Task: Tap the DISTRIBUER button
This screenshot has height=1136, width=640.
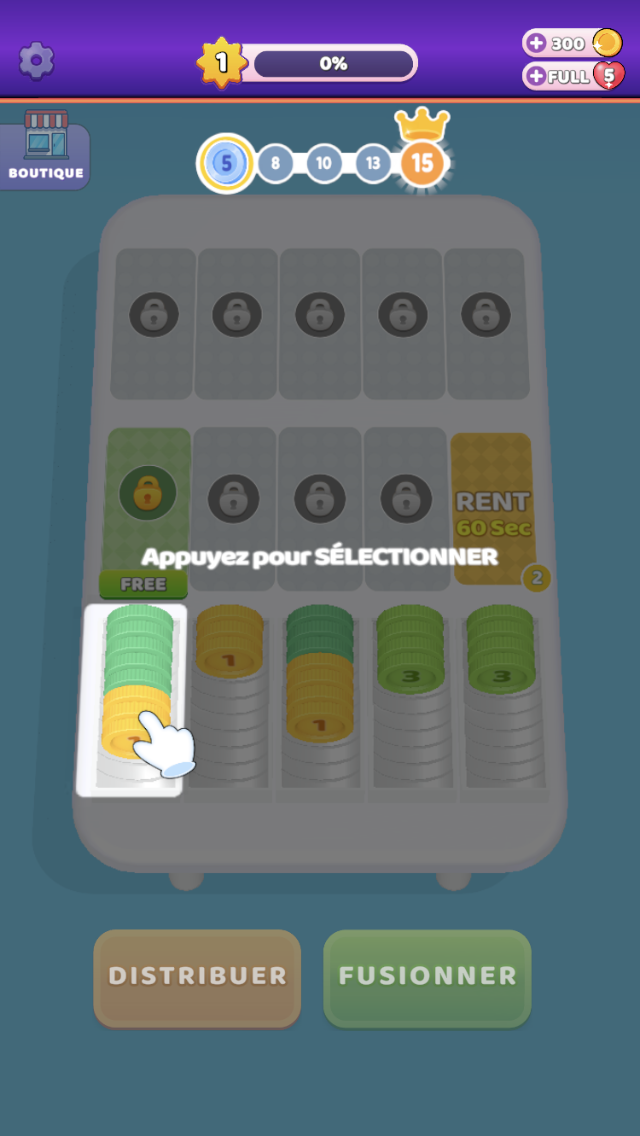Action: (197, 977)
